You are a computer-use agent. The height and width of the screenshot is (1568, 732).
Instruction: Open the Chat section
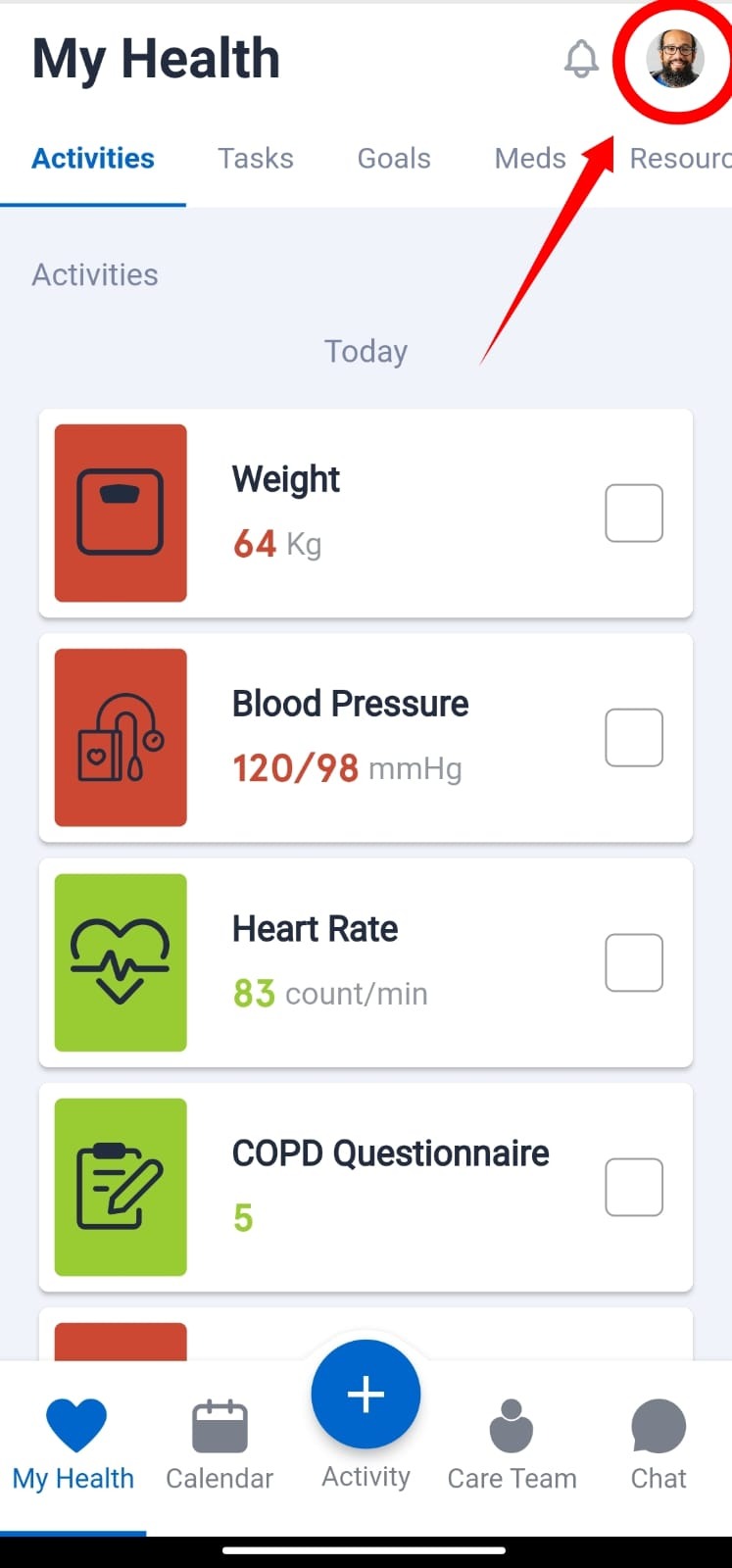click(659, 1445)
